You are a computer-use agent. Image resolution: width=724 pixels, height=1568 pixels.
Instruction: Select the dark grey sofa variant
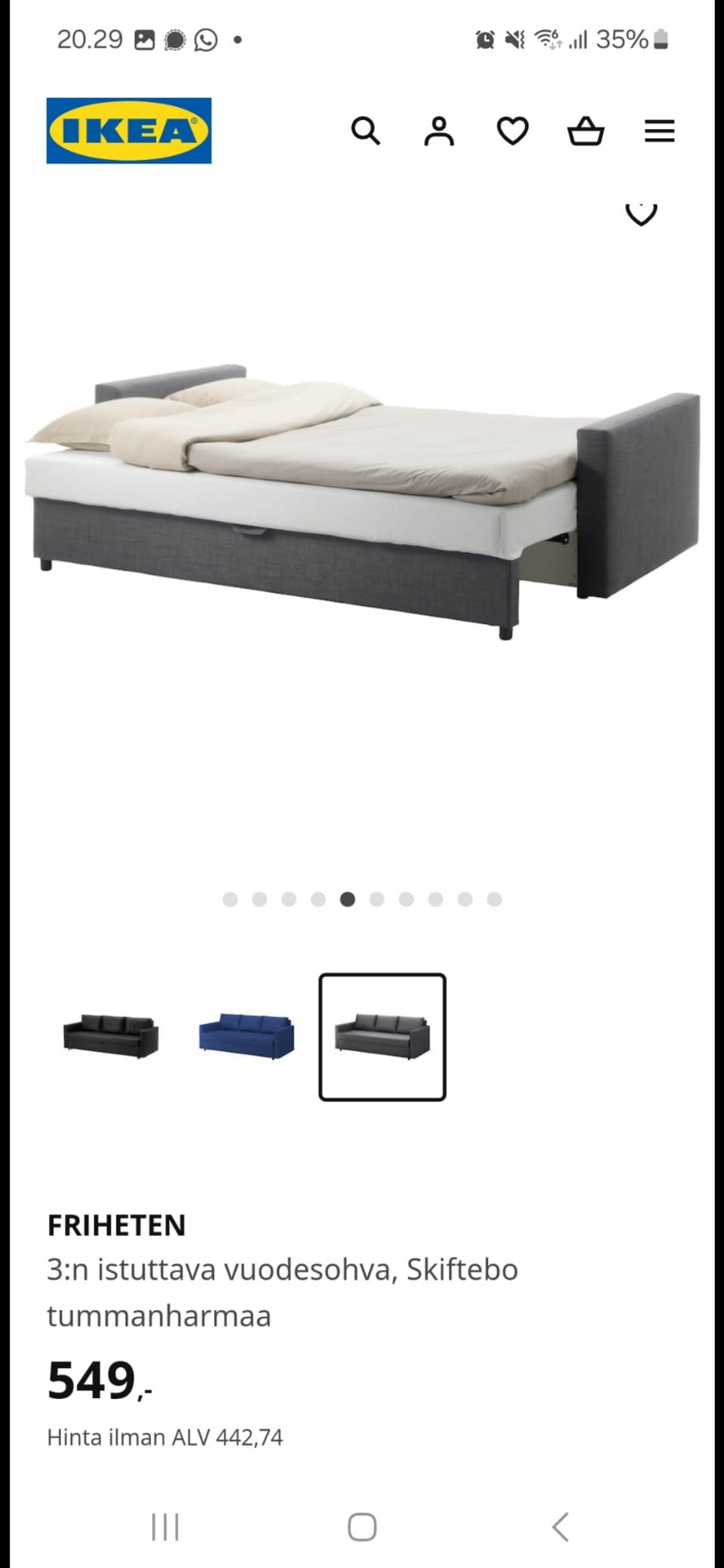click(x=382, y=1037)
